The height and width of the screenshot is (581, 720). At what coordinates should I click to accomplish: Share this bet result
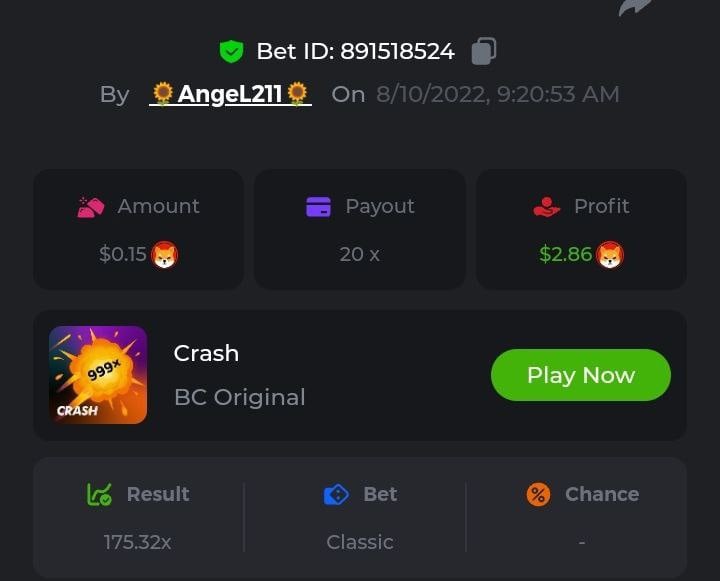[x=636, y=8]
